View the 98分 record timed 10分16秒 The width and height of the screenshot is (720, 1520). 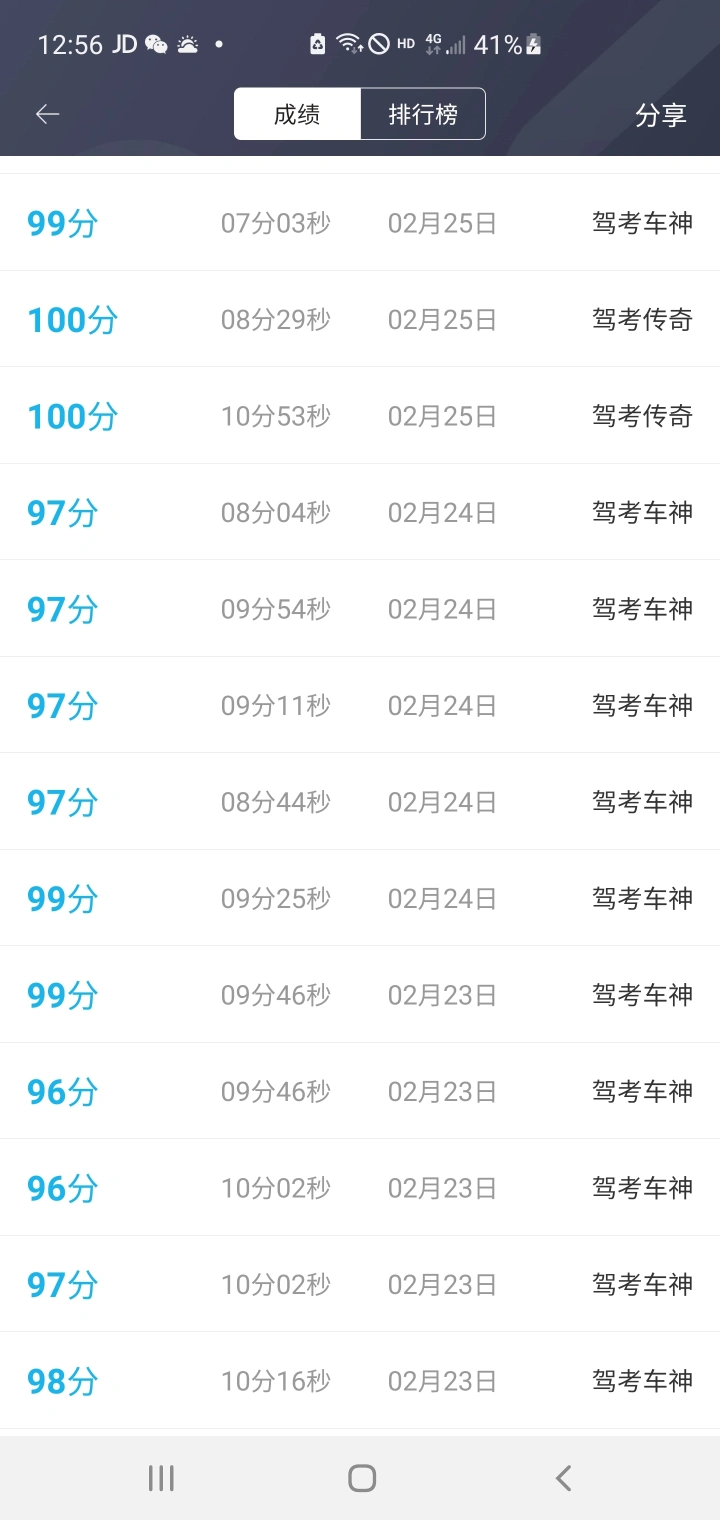coord(360,1381)
